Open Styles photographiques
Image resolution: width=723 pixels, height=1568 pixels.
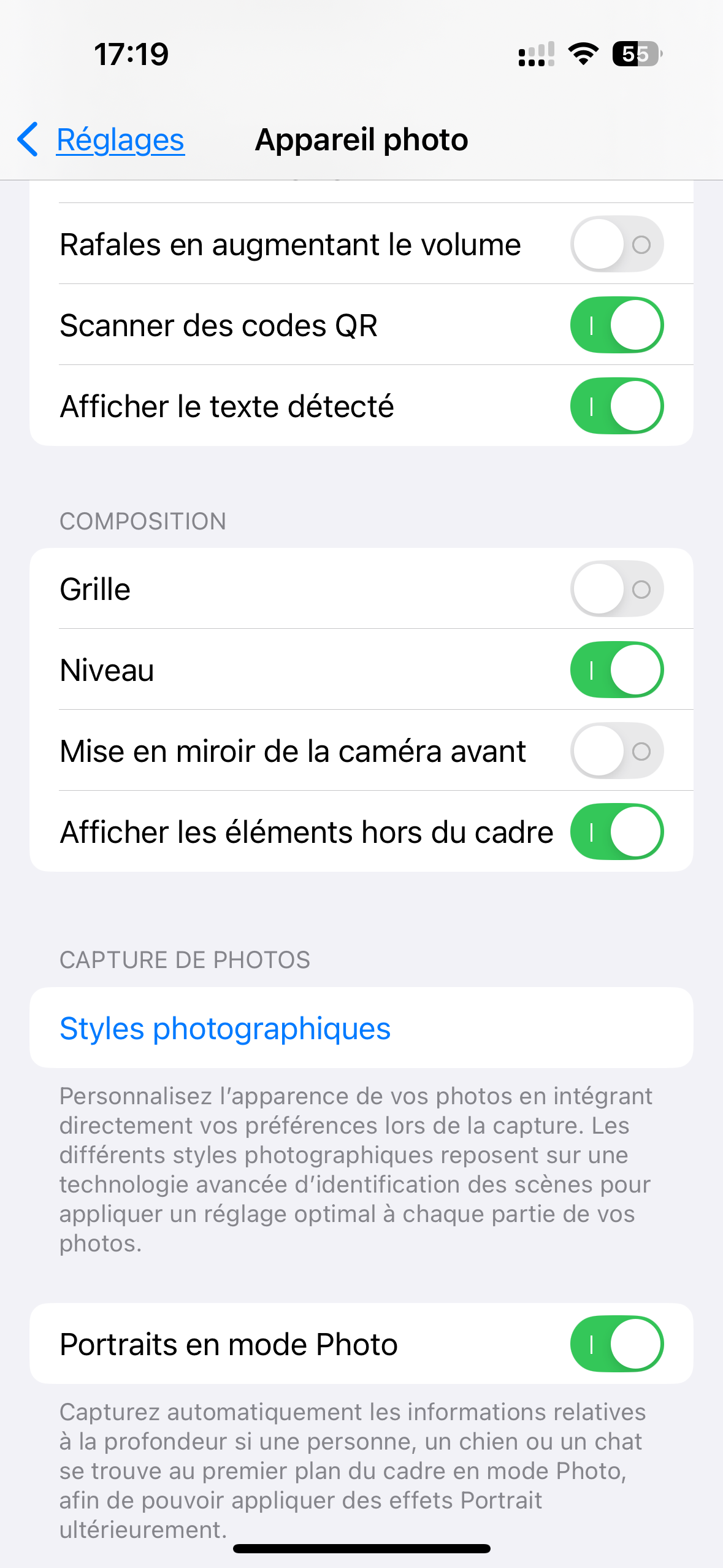[225, 1028]
